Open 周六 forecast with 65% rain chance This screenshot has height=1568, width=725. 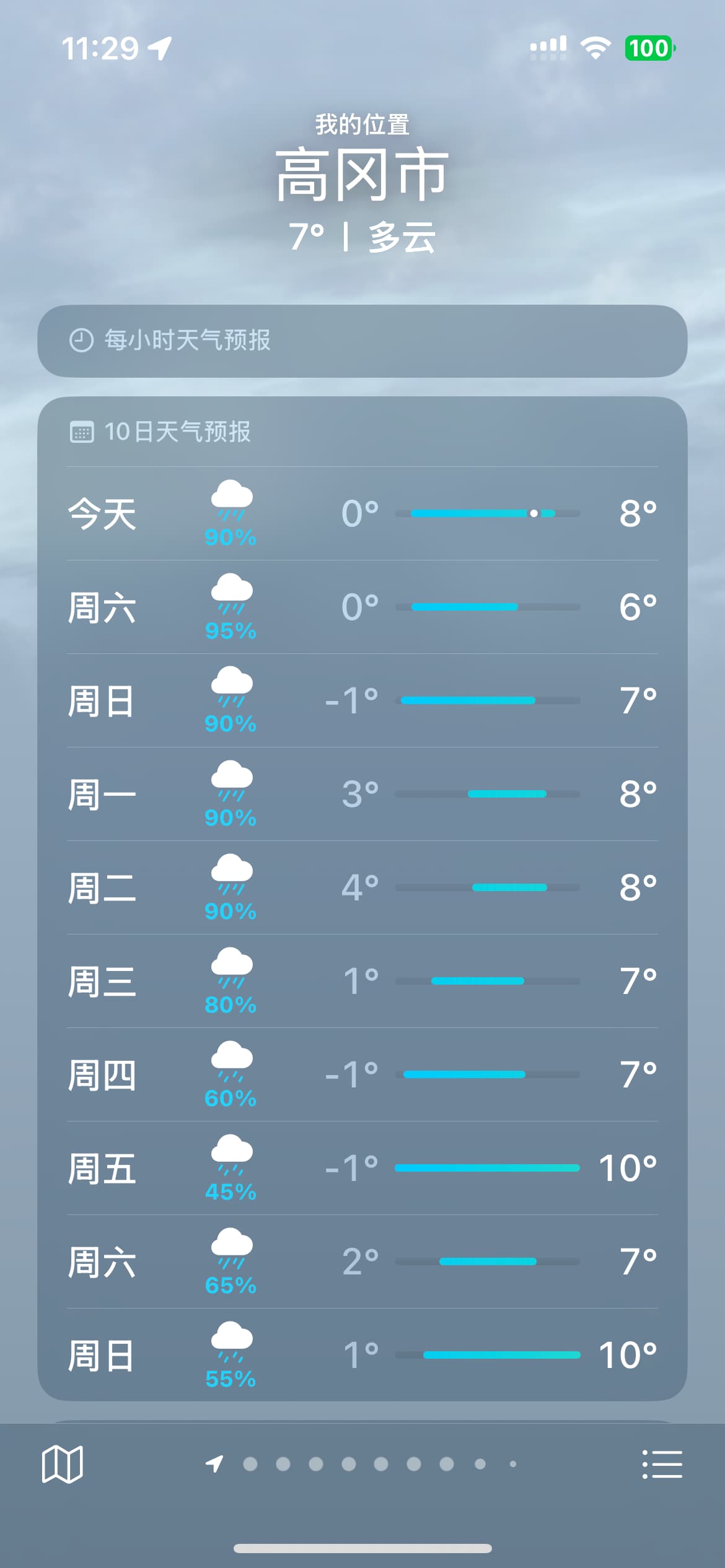click(x=362, y=1261)
